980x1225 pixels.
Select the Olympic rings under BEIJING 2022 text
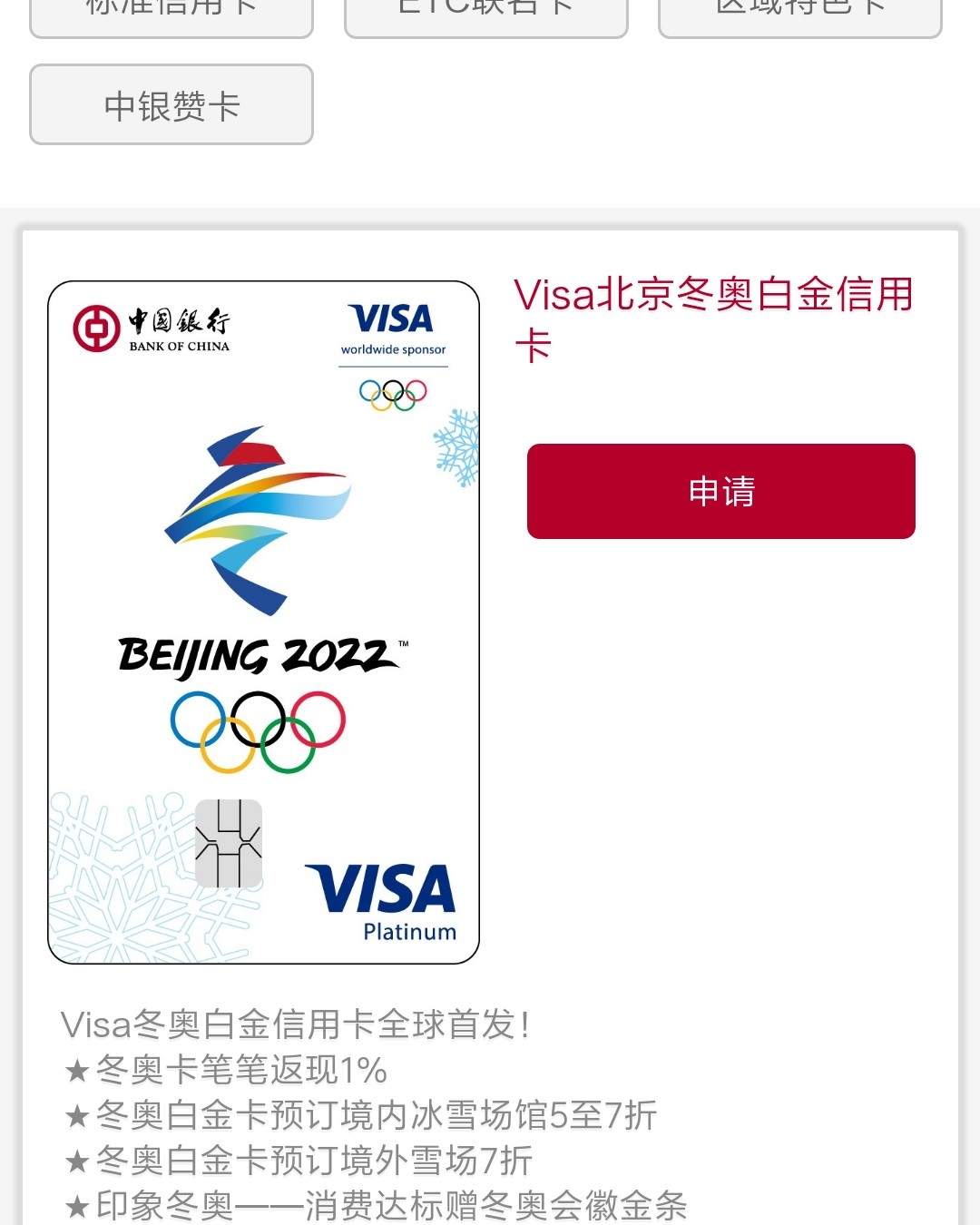click(259, 730)
